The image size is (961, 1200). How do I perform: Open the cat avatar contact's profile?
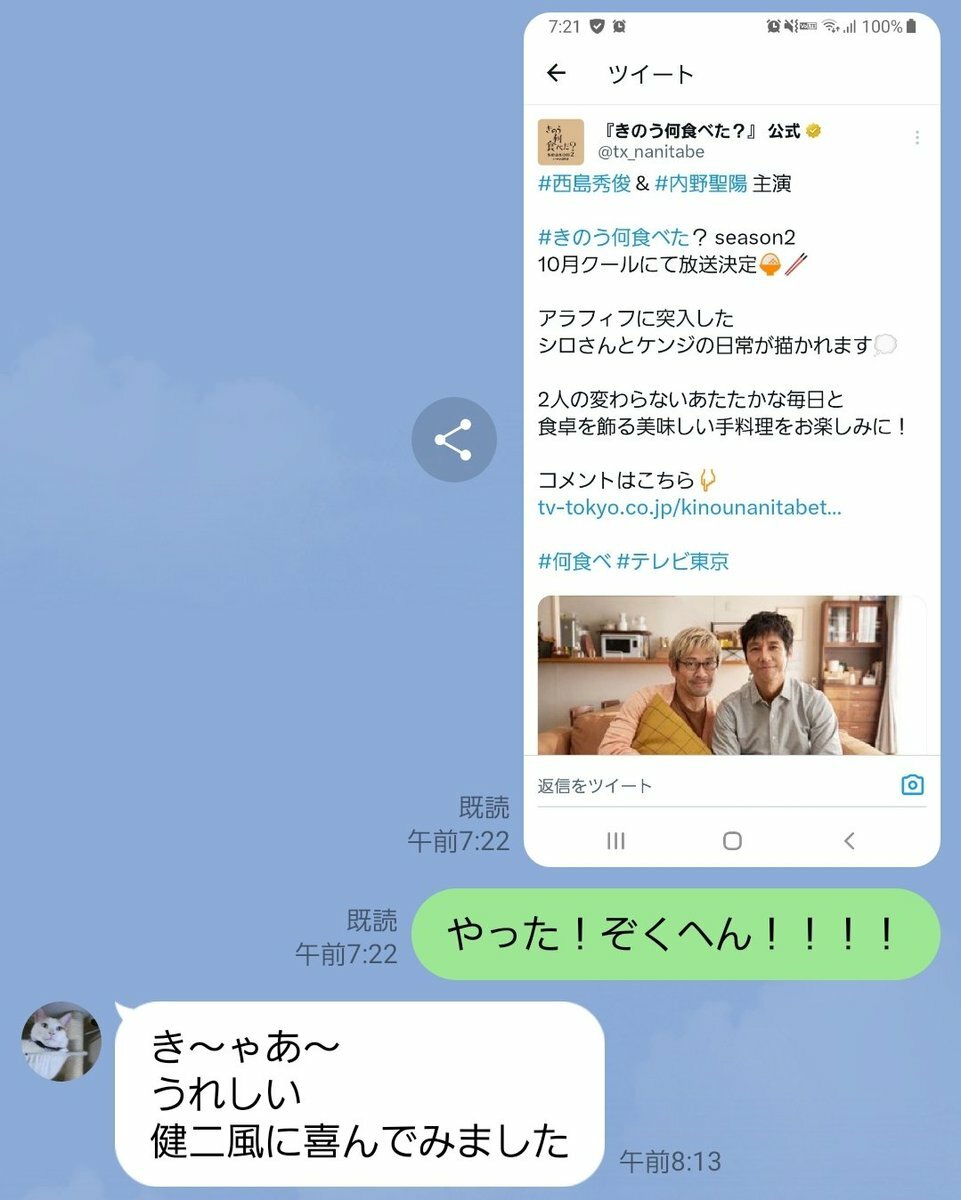61,1041
